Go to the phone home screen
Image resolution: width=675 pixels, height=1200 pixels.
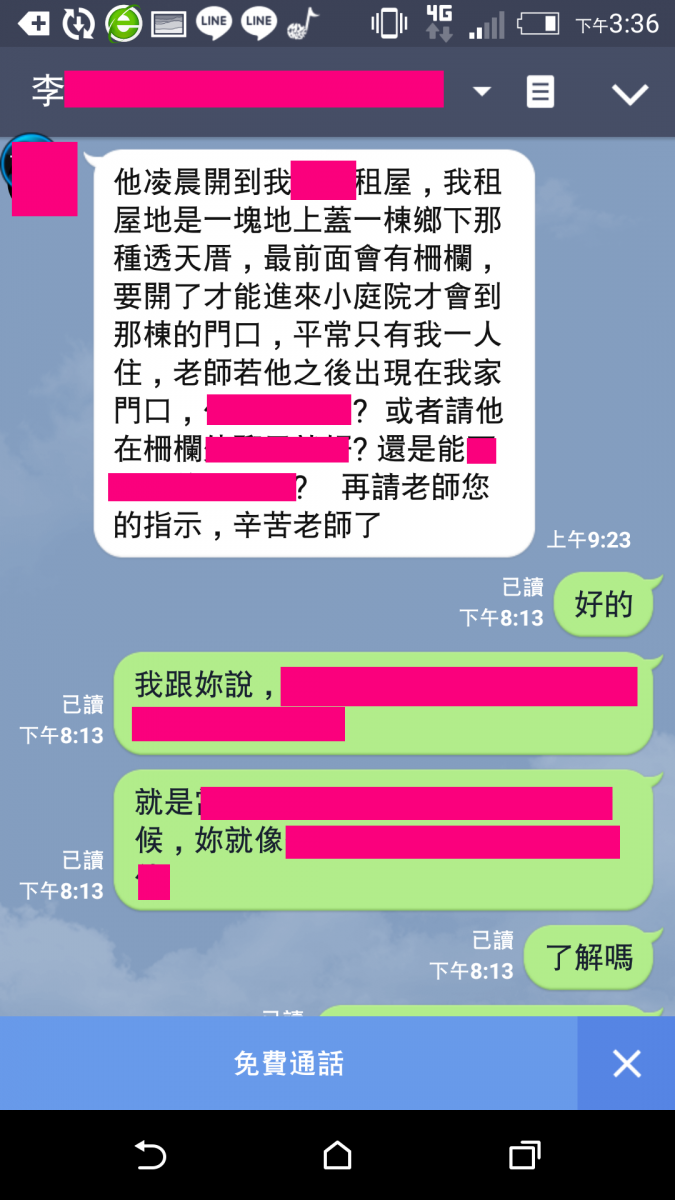pos(337,1155)
